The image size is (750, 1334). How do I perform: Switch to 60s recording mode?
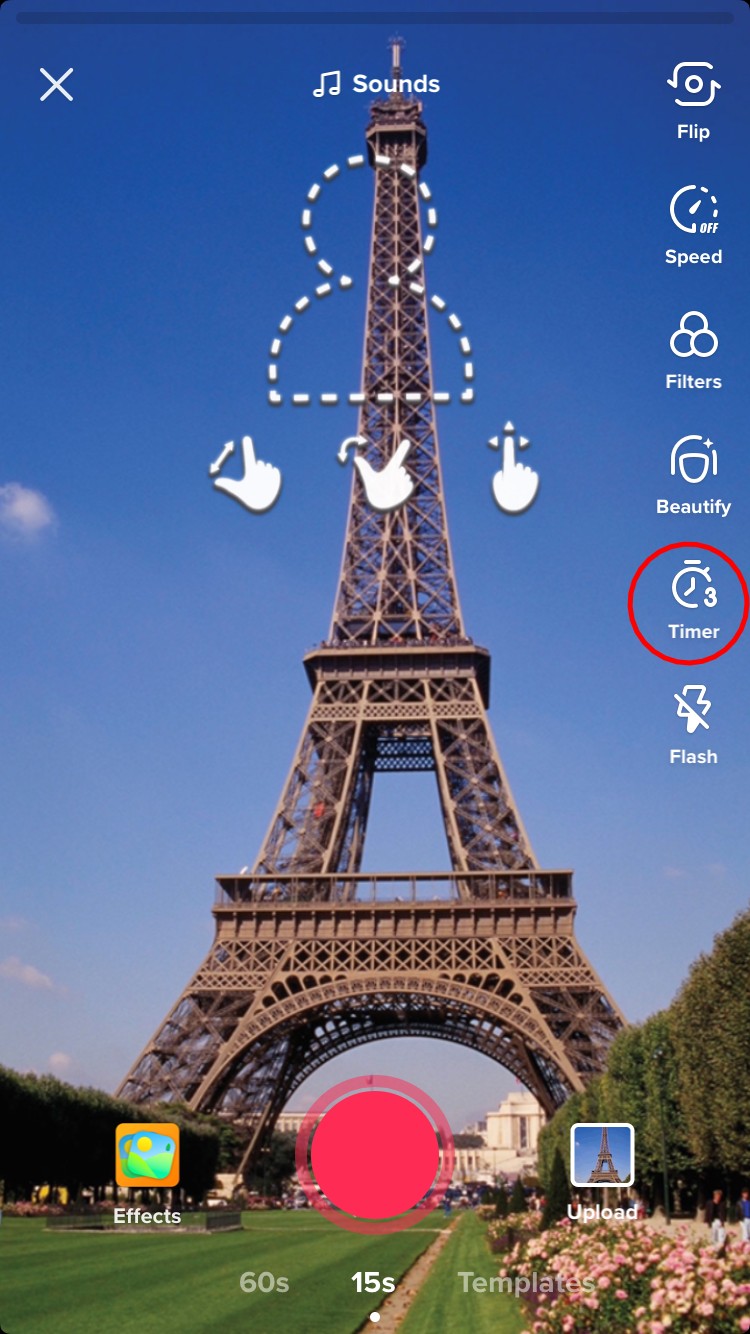[x=264, y=1283]
